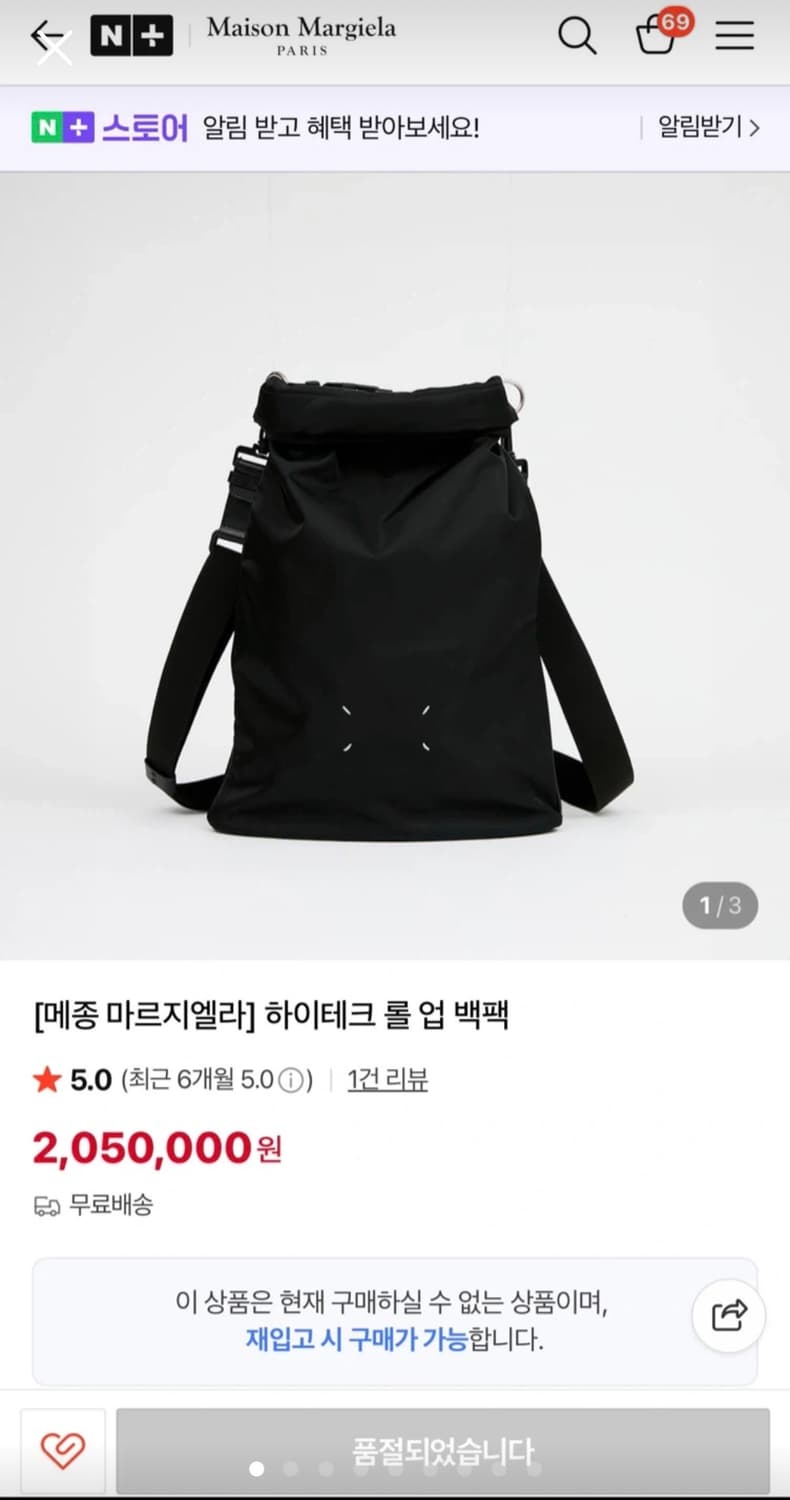The image size is (790, 1500).
Task: Toggle the wishlist heart for this bag
Action: (x=62, y=1452)
